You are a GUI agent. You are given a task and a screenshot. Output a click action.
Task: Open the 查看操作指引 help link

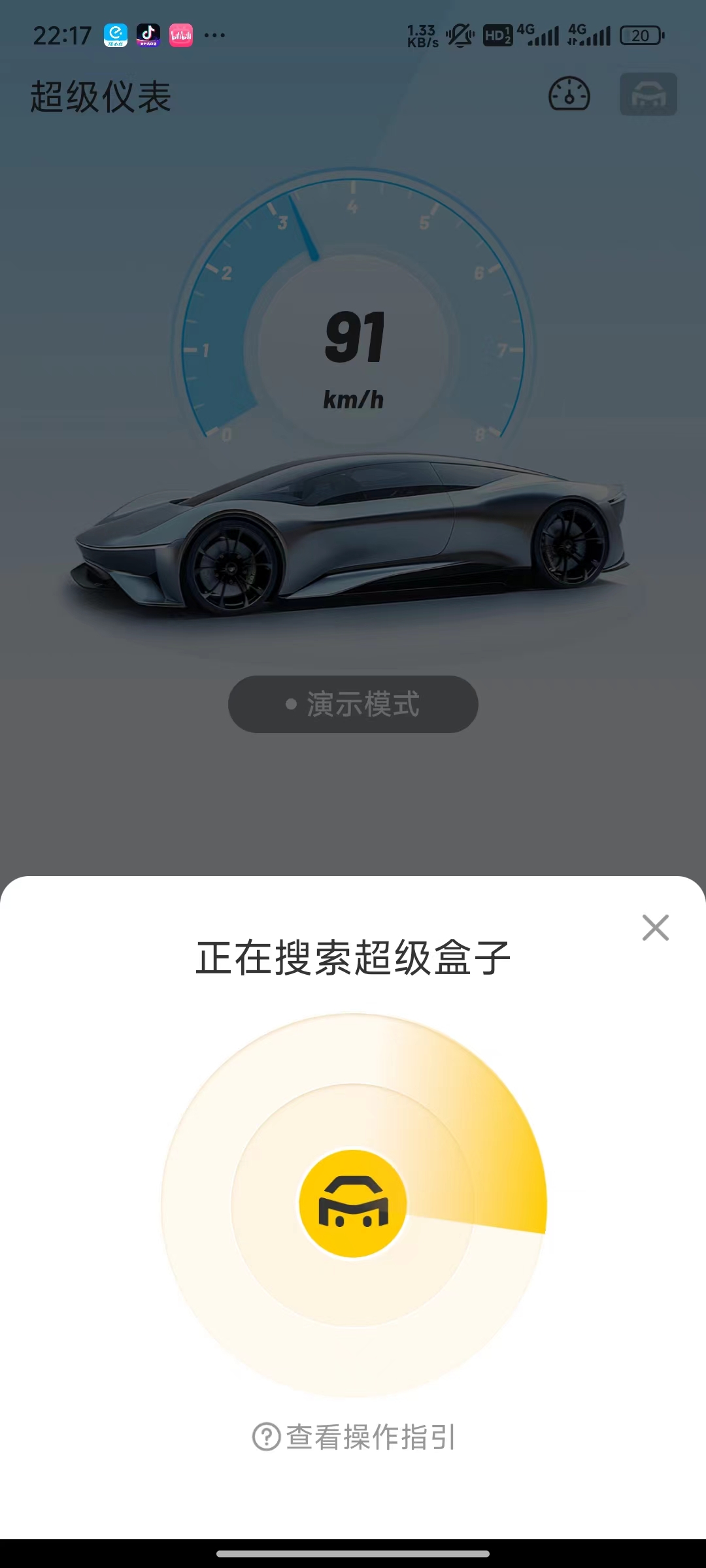[x=354, y=1437]
